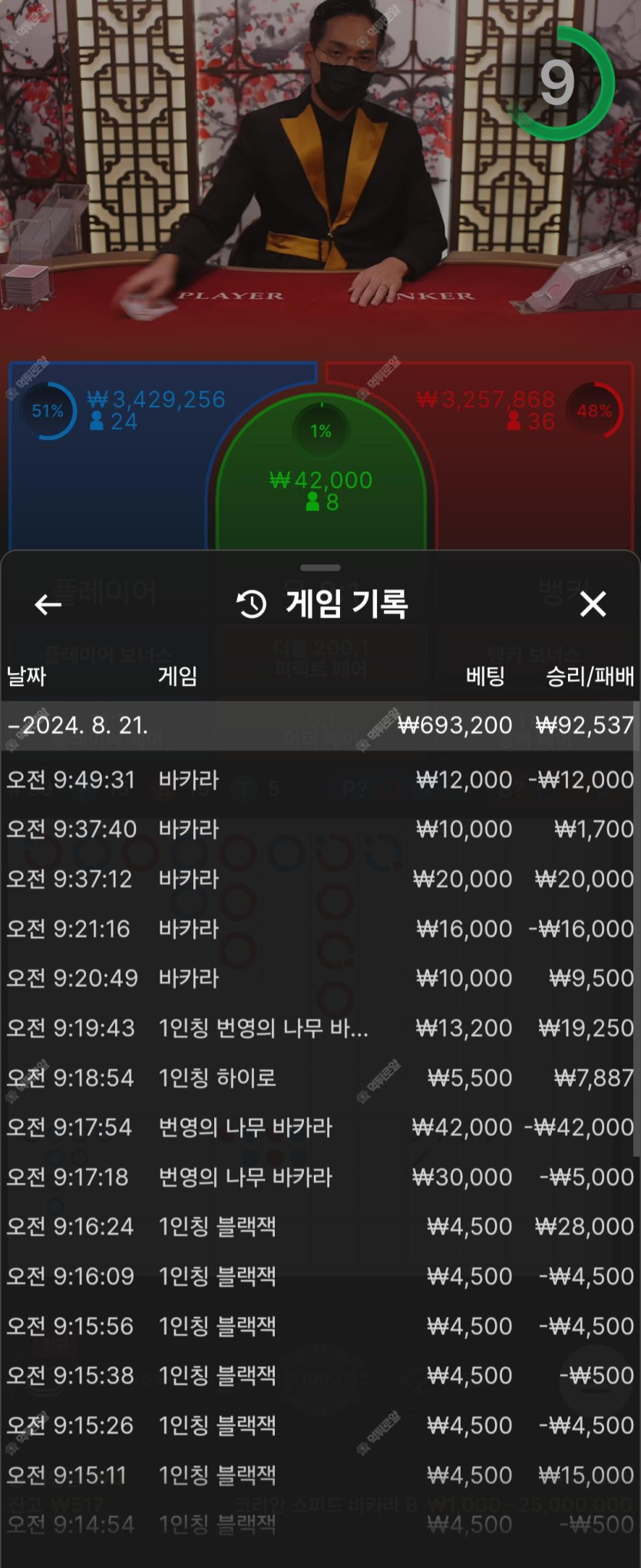View the 9:15:11 blackjack ₩15,000 win
The image size is (641, 1568).
(320, 1475)
